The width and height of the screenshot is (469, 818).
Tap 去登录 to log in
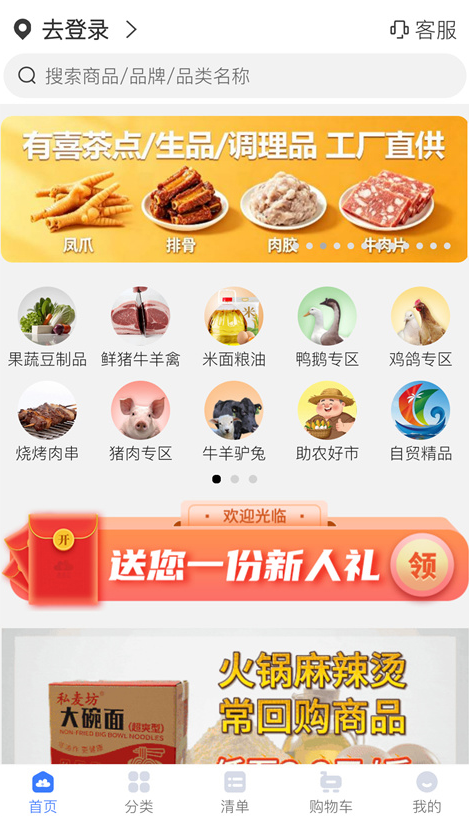point(76,30)
